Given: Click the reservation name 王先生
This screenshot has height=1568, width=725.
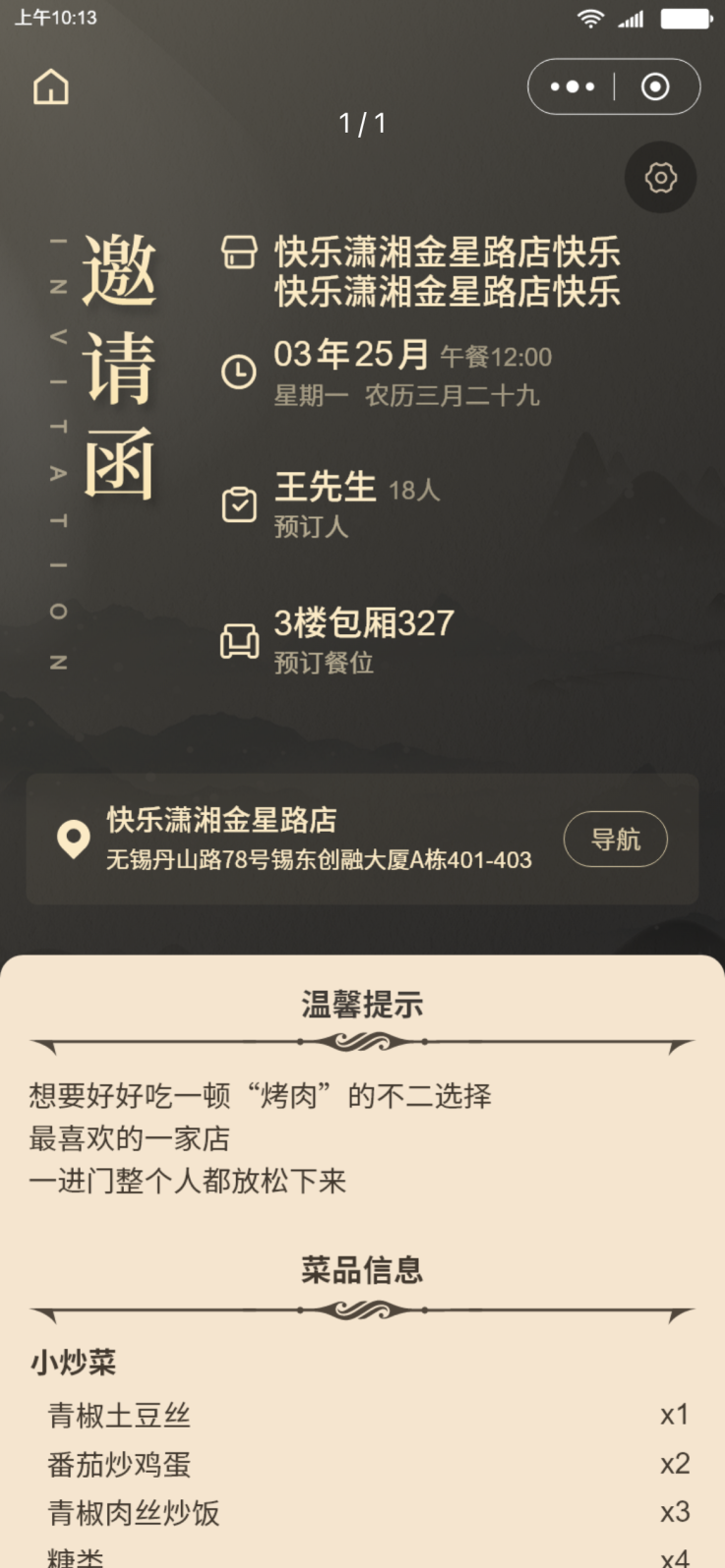Looking at the screenshot, I should click(326, 487).
